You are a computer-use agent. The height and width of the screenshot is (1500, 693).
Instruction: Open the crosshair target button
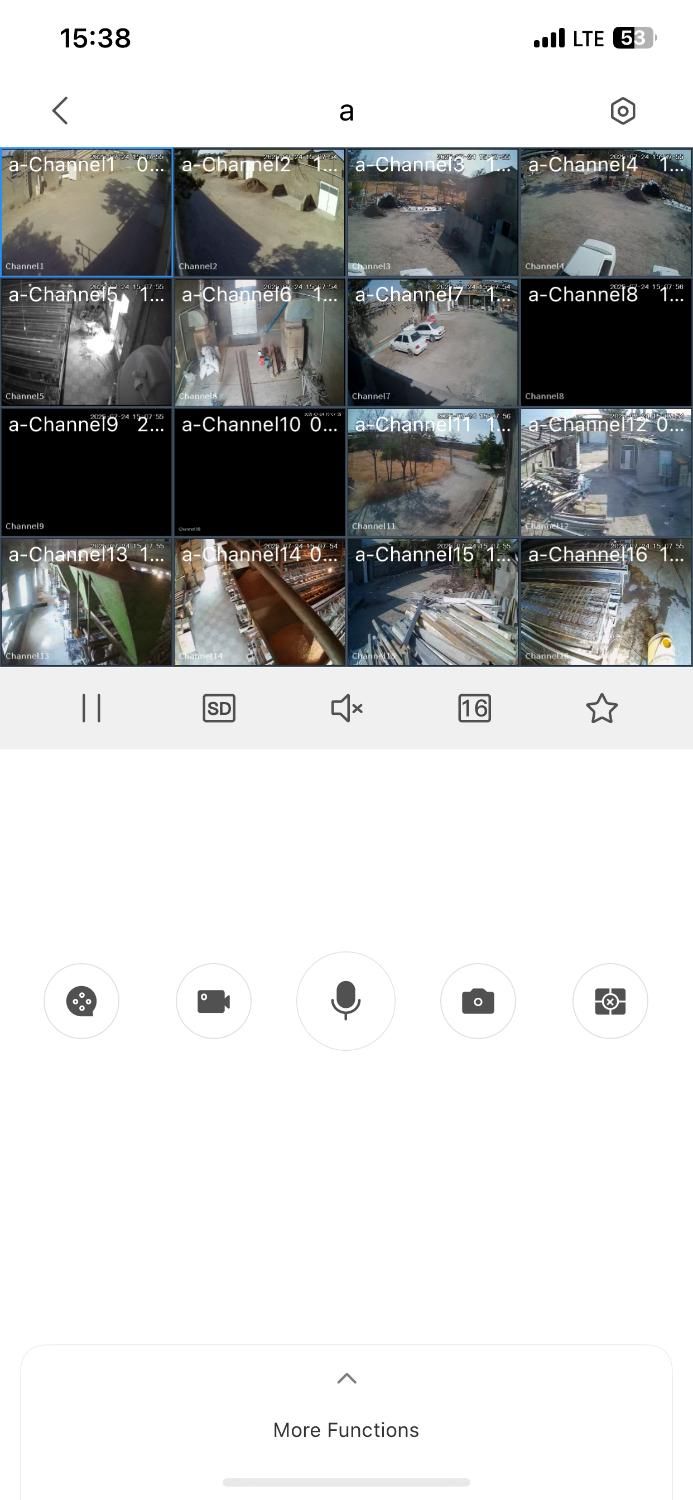[610, 1000]
